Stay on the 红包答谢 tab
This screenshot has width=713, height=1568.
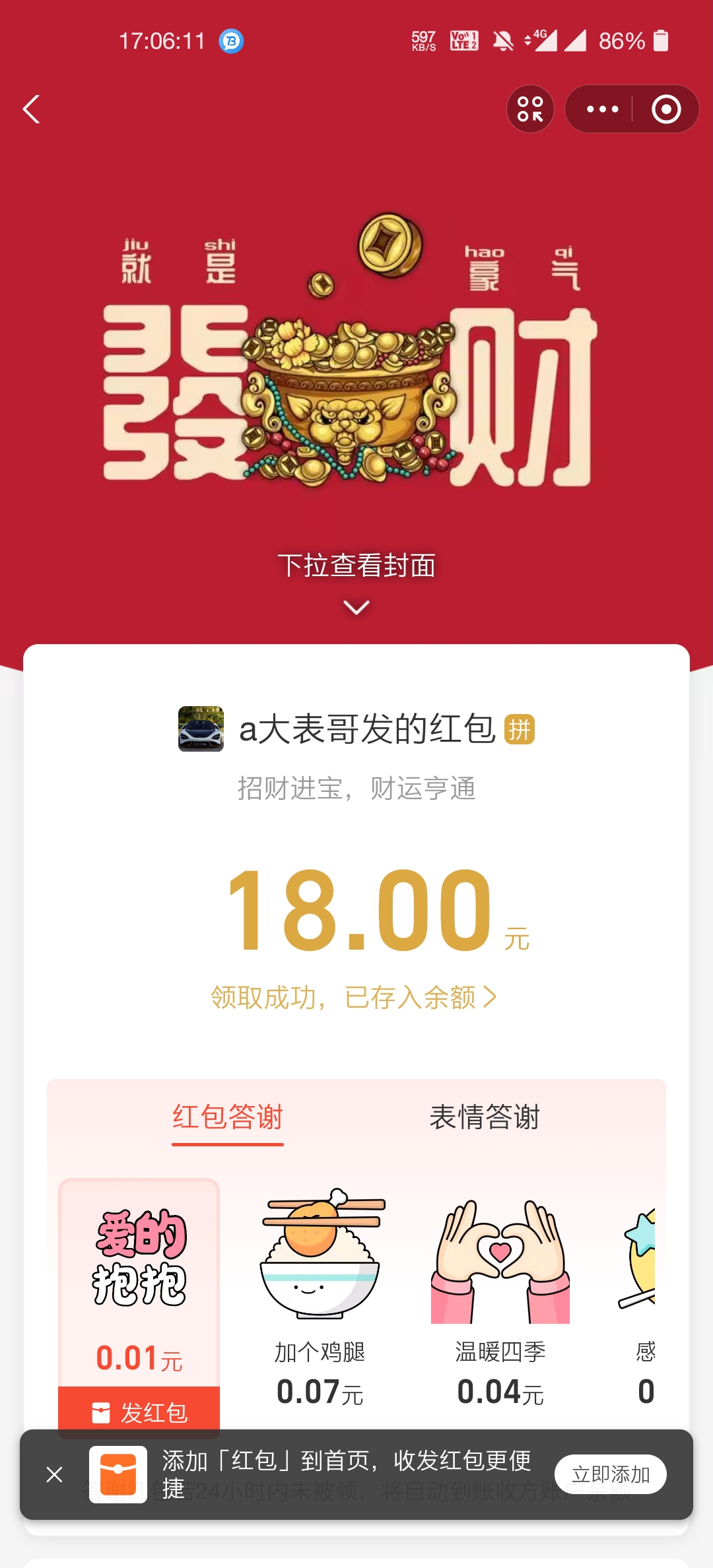(x=227, y=1117)
